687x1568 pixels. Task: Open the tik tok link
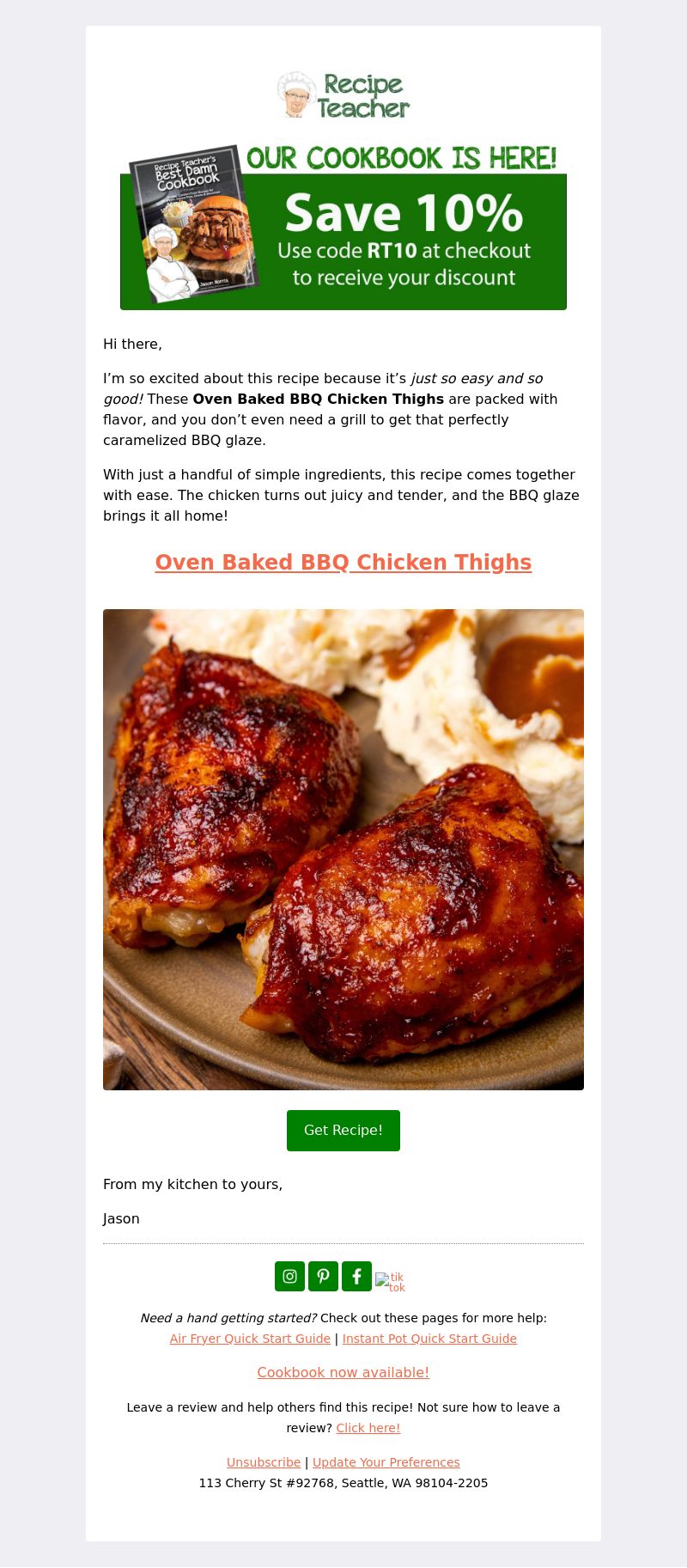(391, 1282)
